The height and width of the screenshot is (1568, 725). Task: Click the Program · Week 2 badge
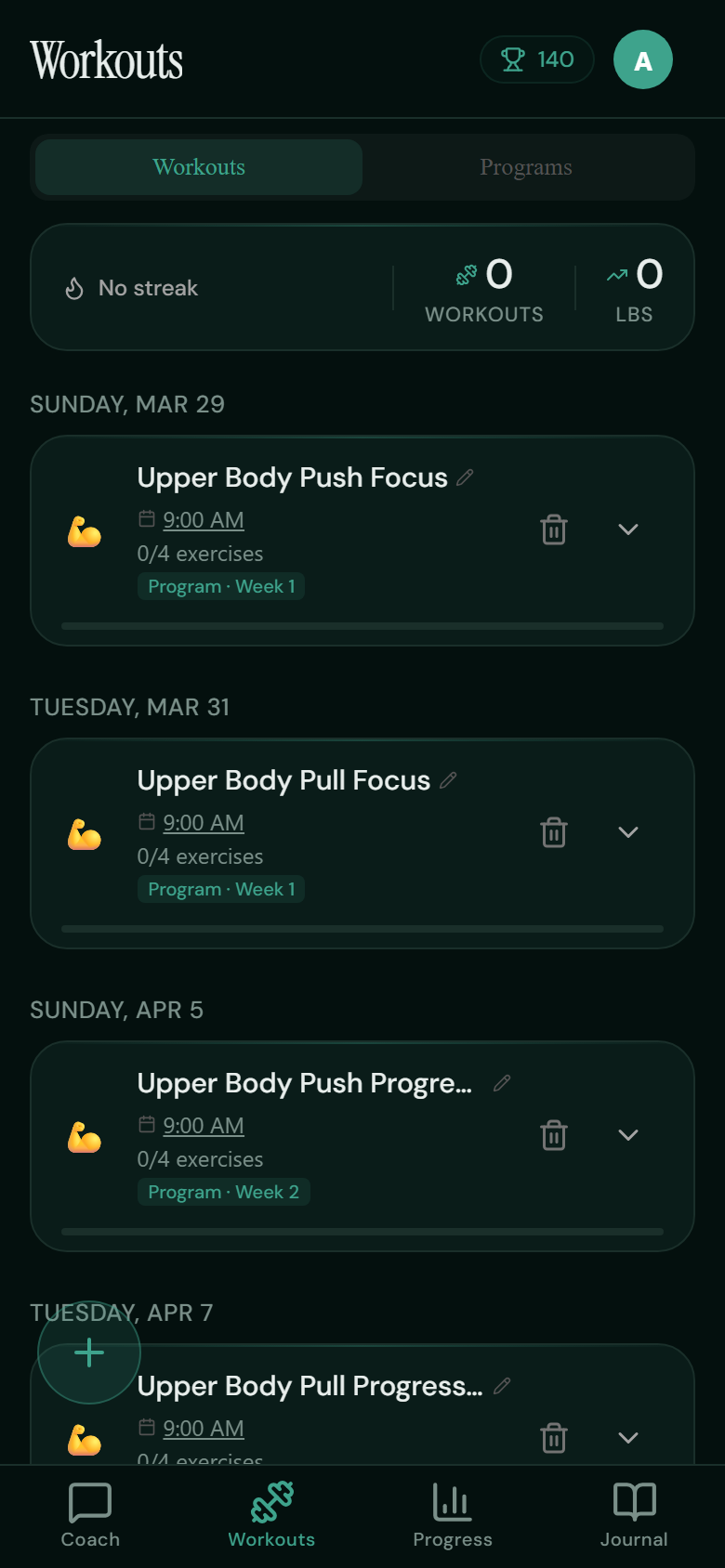click(223, 1191)
